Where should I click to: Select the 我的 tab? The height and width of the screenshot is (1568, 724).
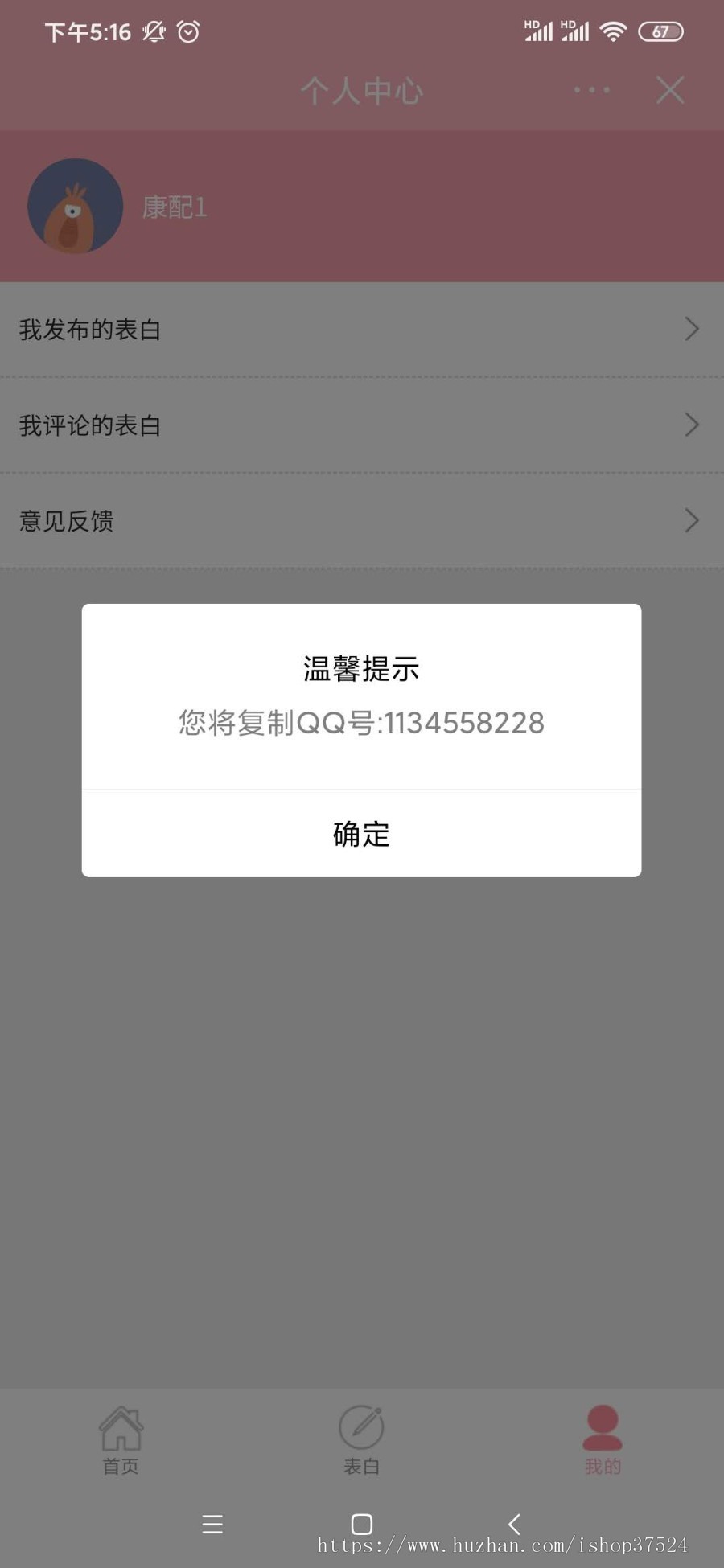pyautogui.click(x=603, y=1441)
